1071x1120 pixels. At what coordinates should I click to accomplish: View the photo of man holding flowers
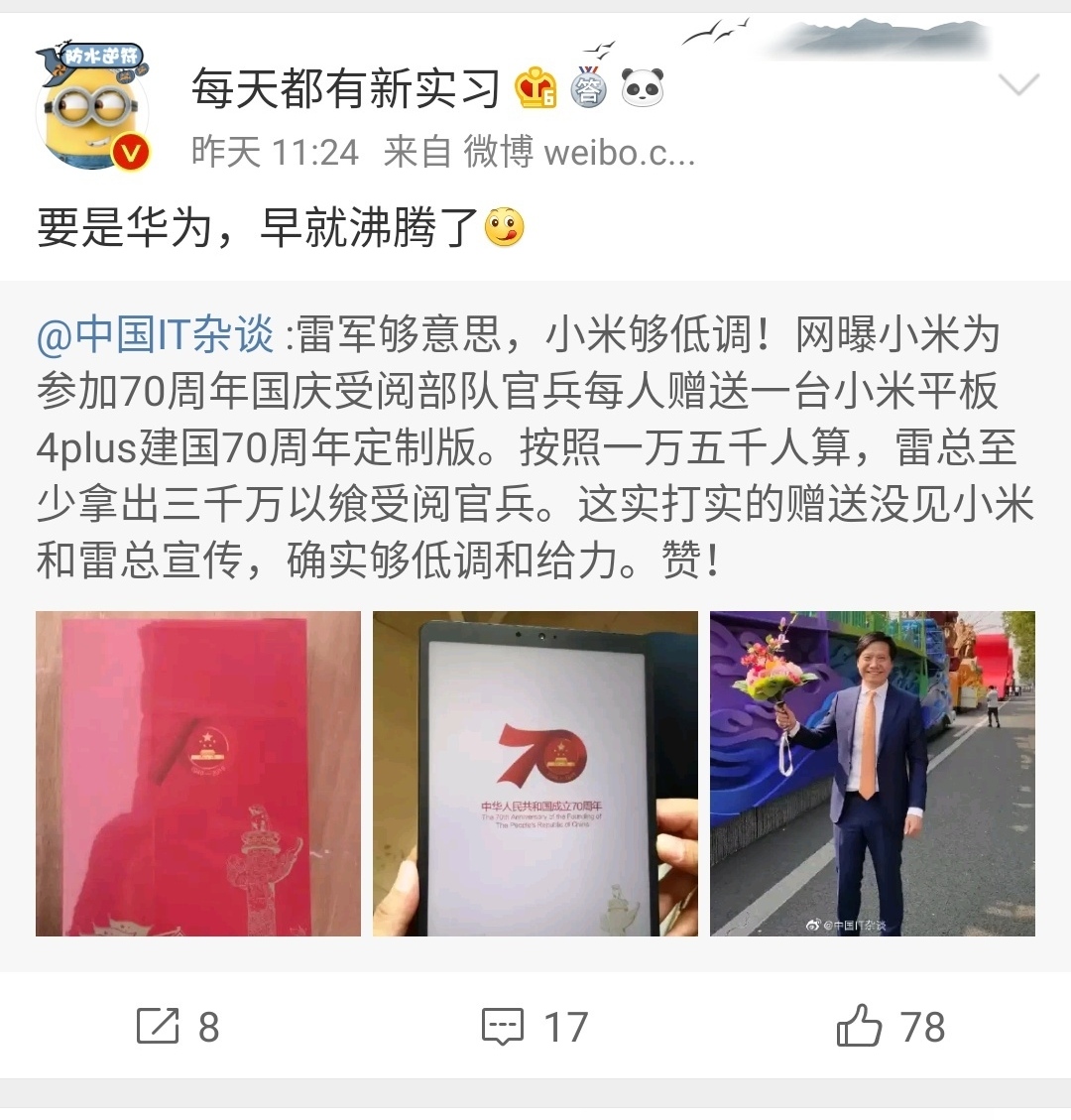(873, 774)
